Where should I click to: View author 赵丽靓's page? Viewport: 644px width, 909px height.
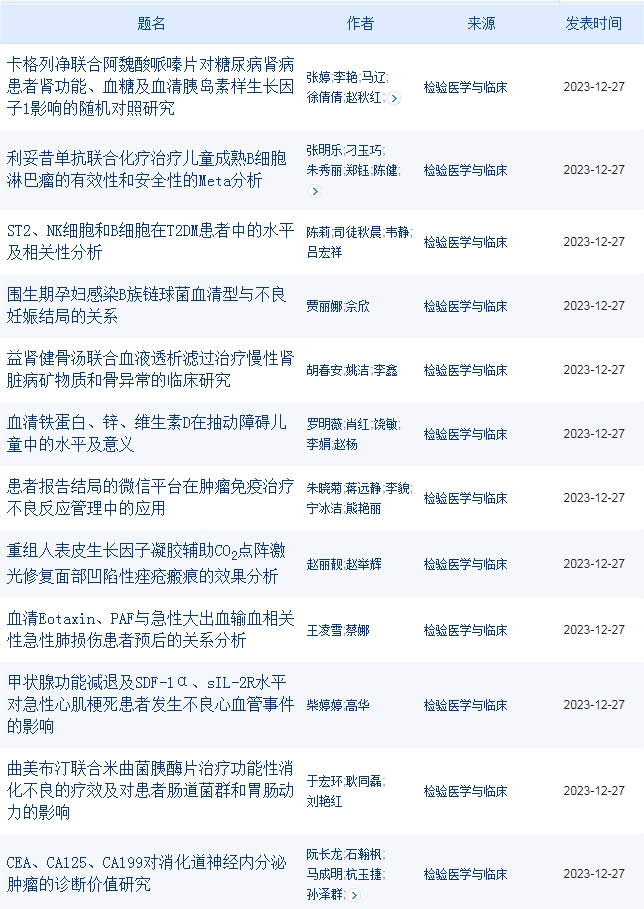click(x=323, y=564)
